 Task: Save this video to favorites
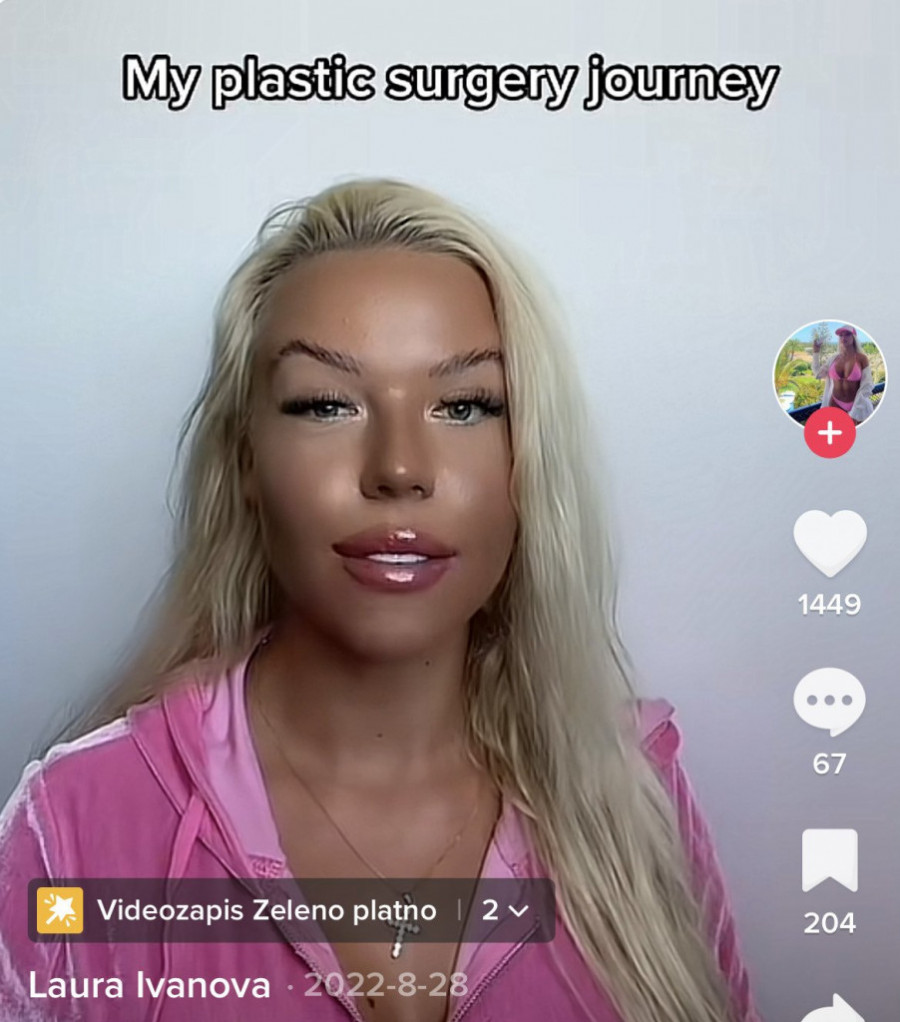click(829, 860)
